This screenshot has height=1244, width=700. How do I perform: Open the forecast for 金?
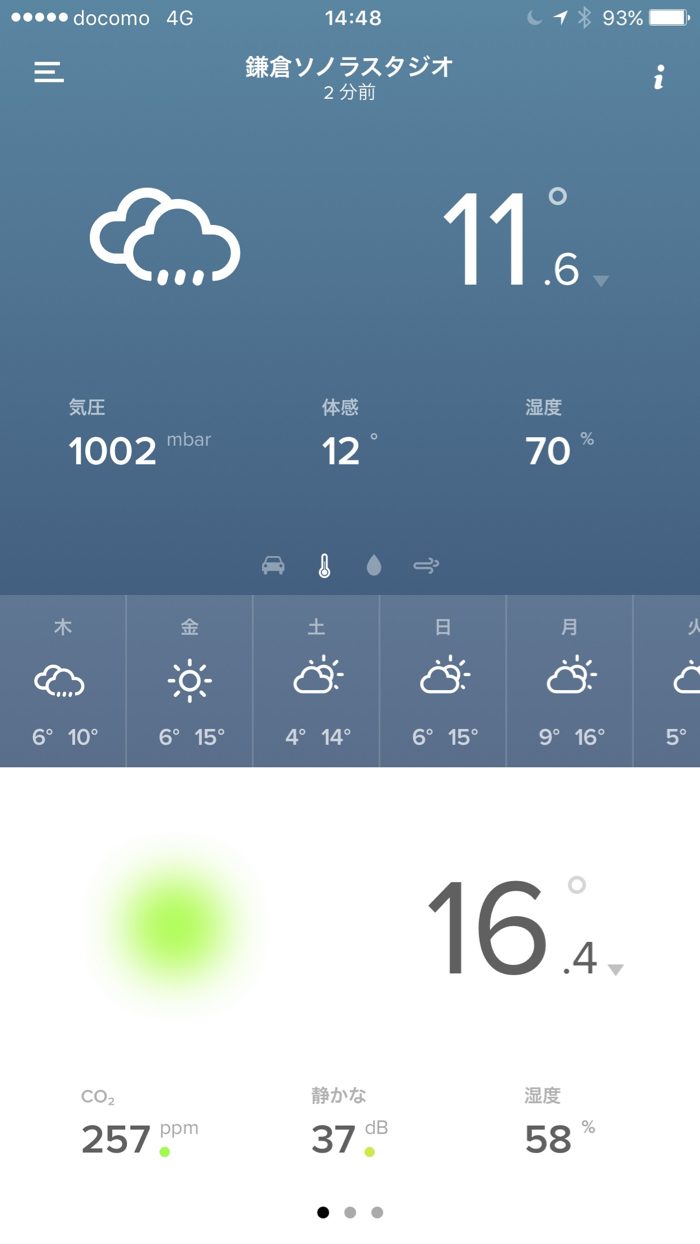click(190, 681)
